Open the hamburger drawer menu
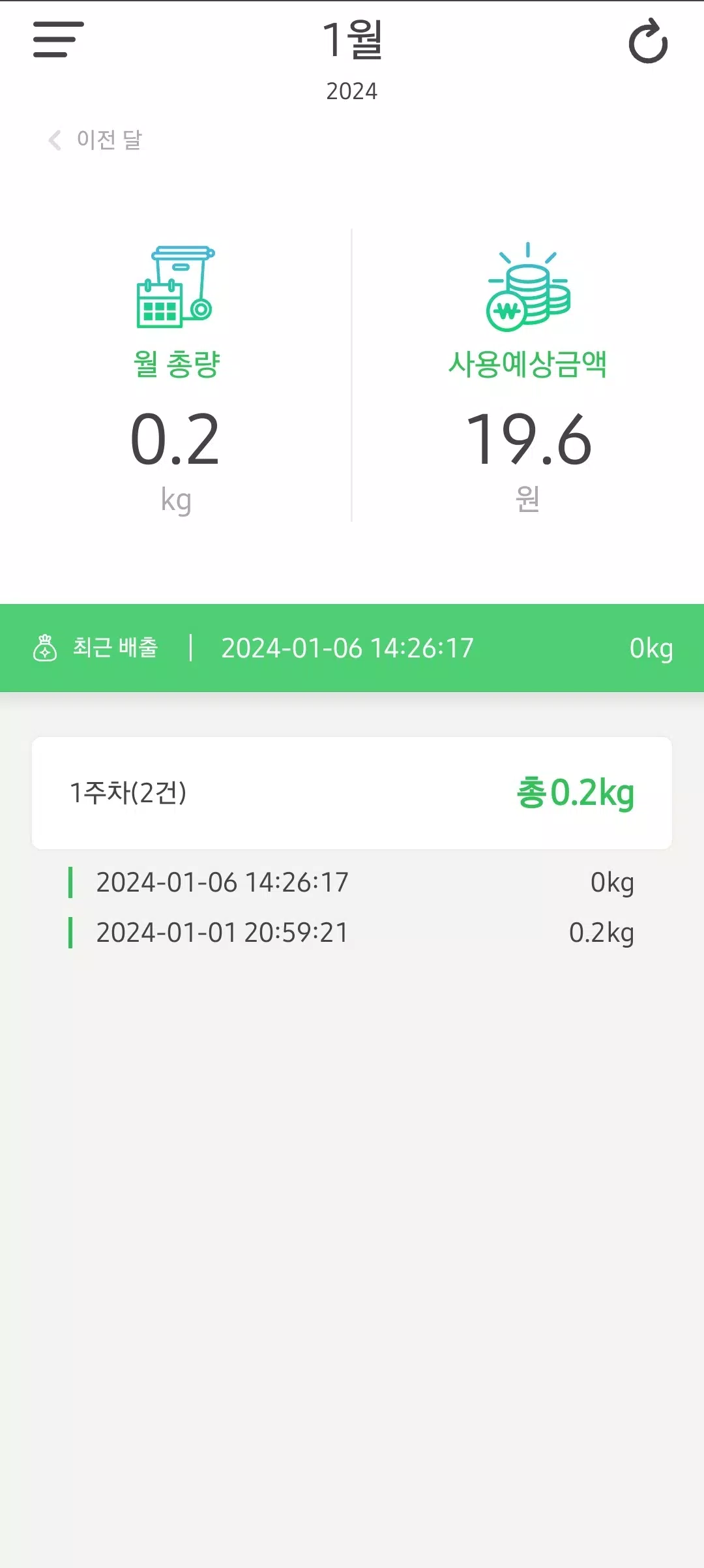Image resolution: width=704 pixels, height=1568 pixels. 59,39
